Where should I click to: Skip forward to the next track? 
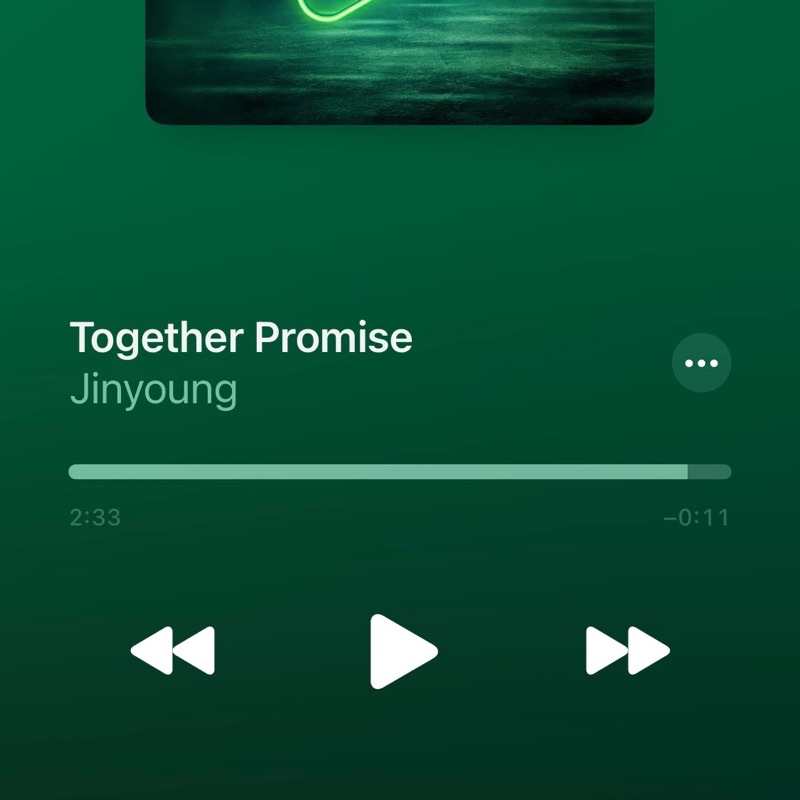(x=627, y=651)
